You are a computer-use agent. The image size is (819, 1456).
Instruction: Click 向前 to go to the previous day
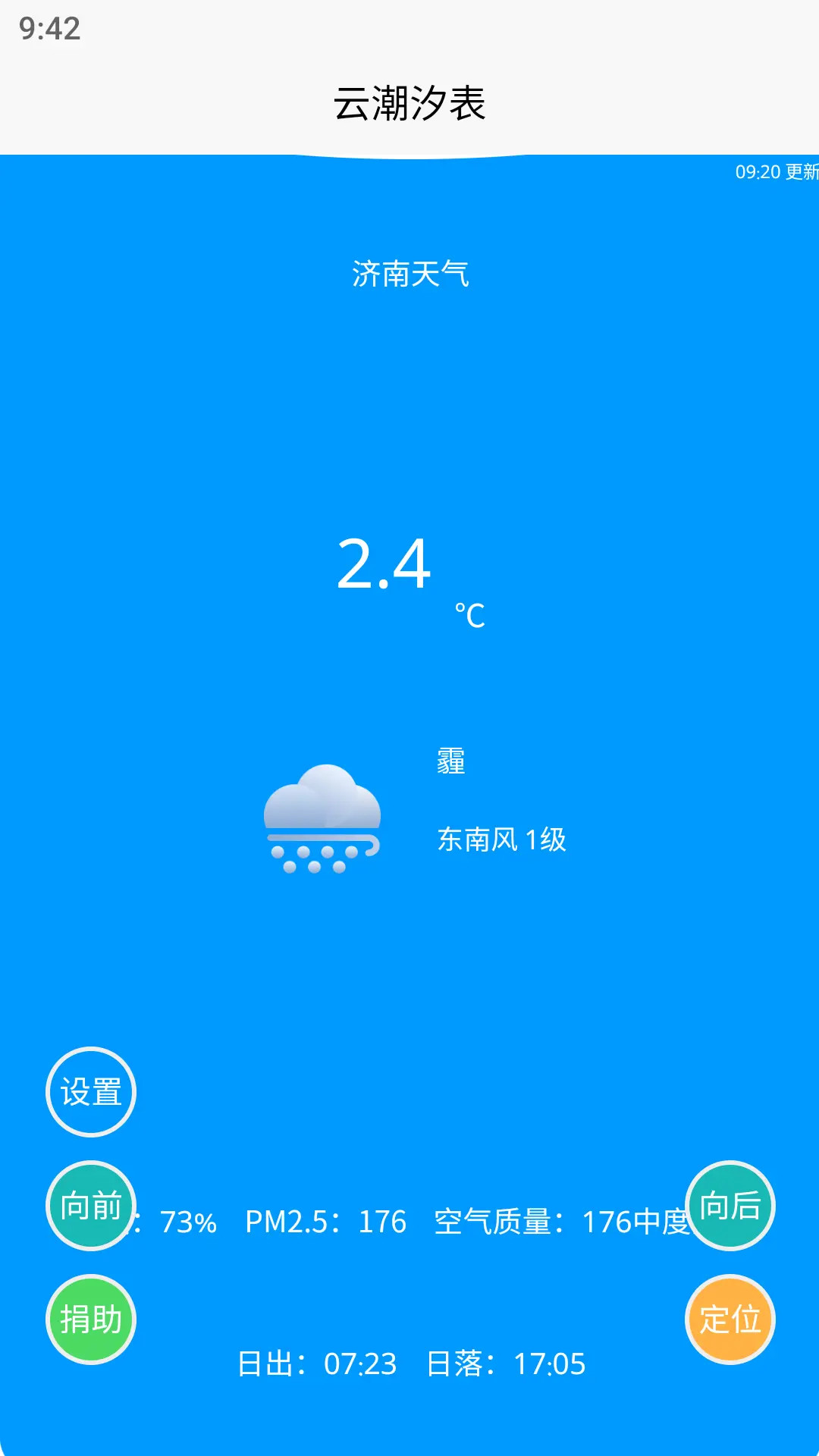point(90,1204)
